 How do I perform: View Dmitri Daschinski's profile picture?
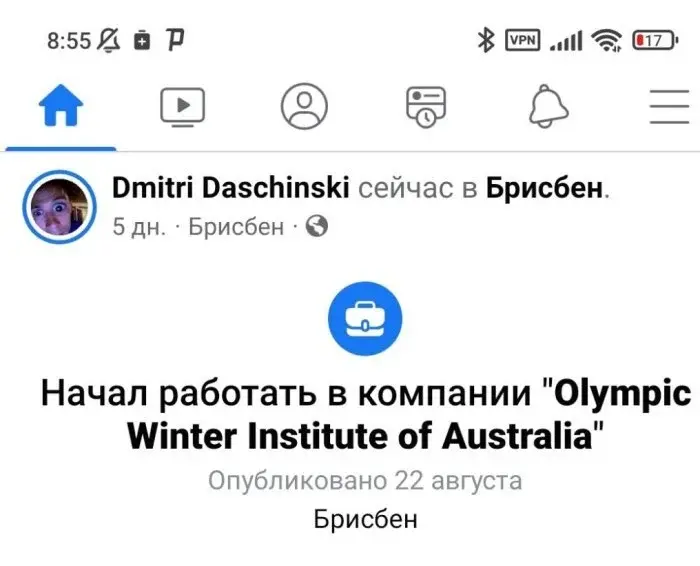coord(58,207)
